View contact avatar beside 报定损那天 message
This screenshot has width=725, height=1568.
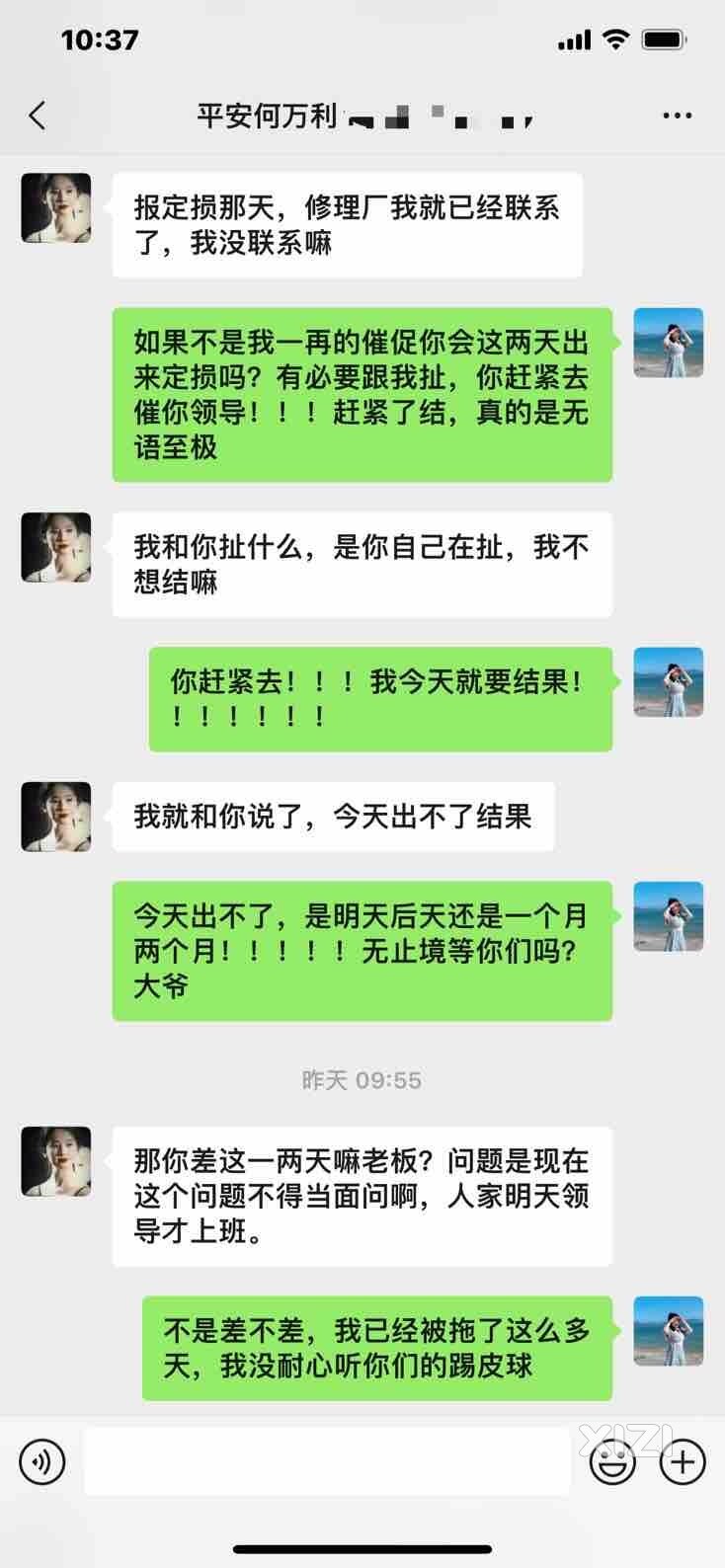(56, 208)
